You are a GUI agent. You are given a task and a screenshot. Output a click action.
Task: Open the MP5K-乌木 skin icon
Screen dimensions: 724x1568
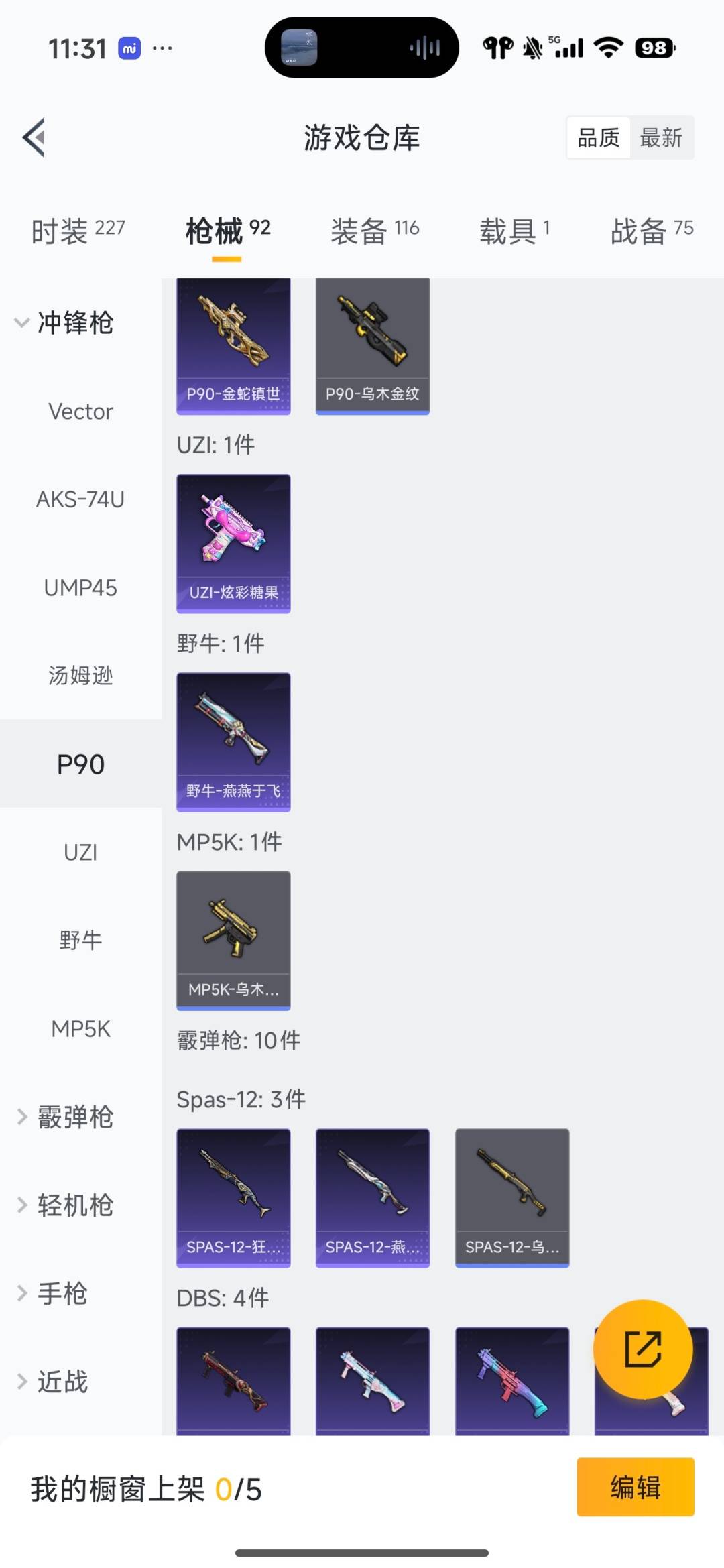pyautogui.click(x=233, y=939)
